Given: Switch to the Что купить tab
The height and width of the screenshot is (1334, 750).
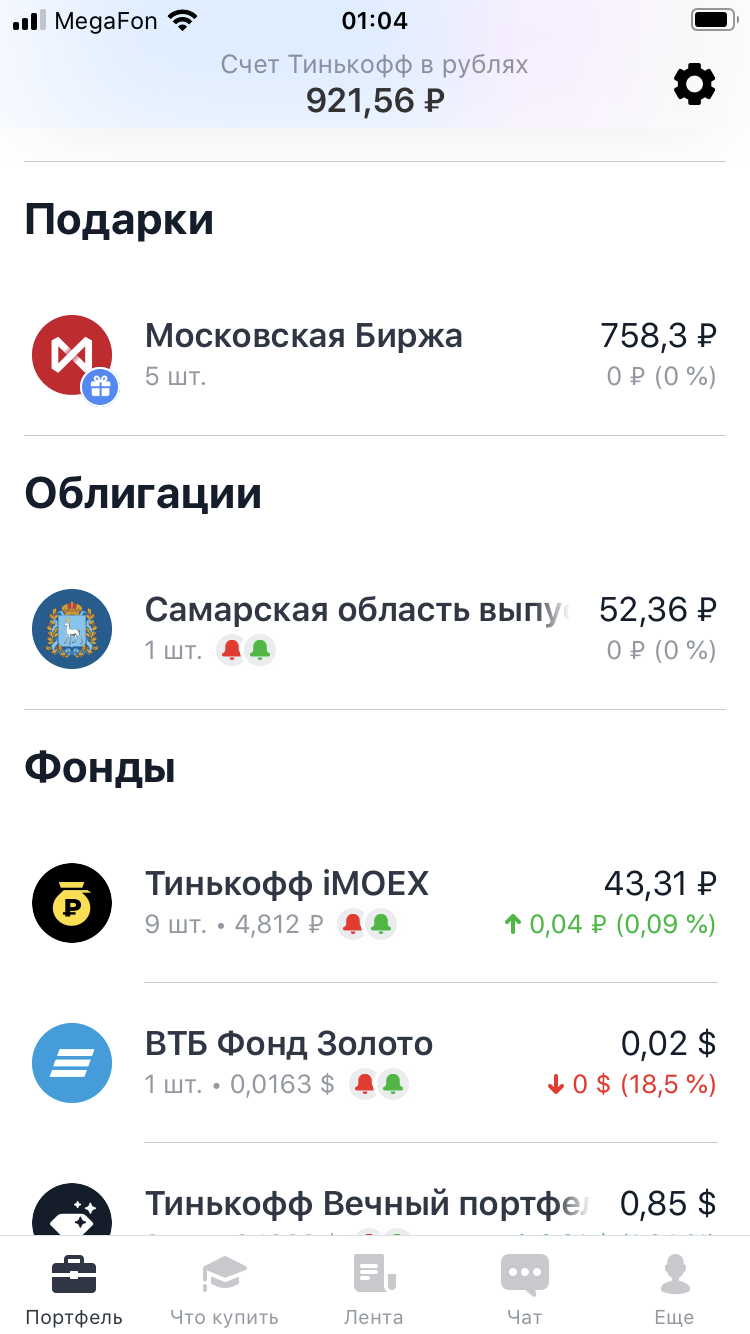Looking at the screenshot, I should click(x=224, y=1288).
